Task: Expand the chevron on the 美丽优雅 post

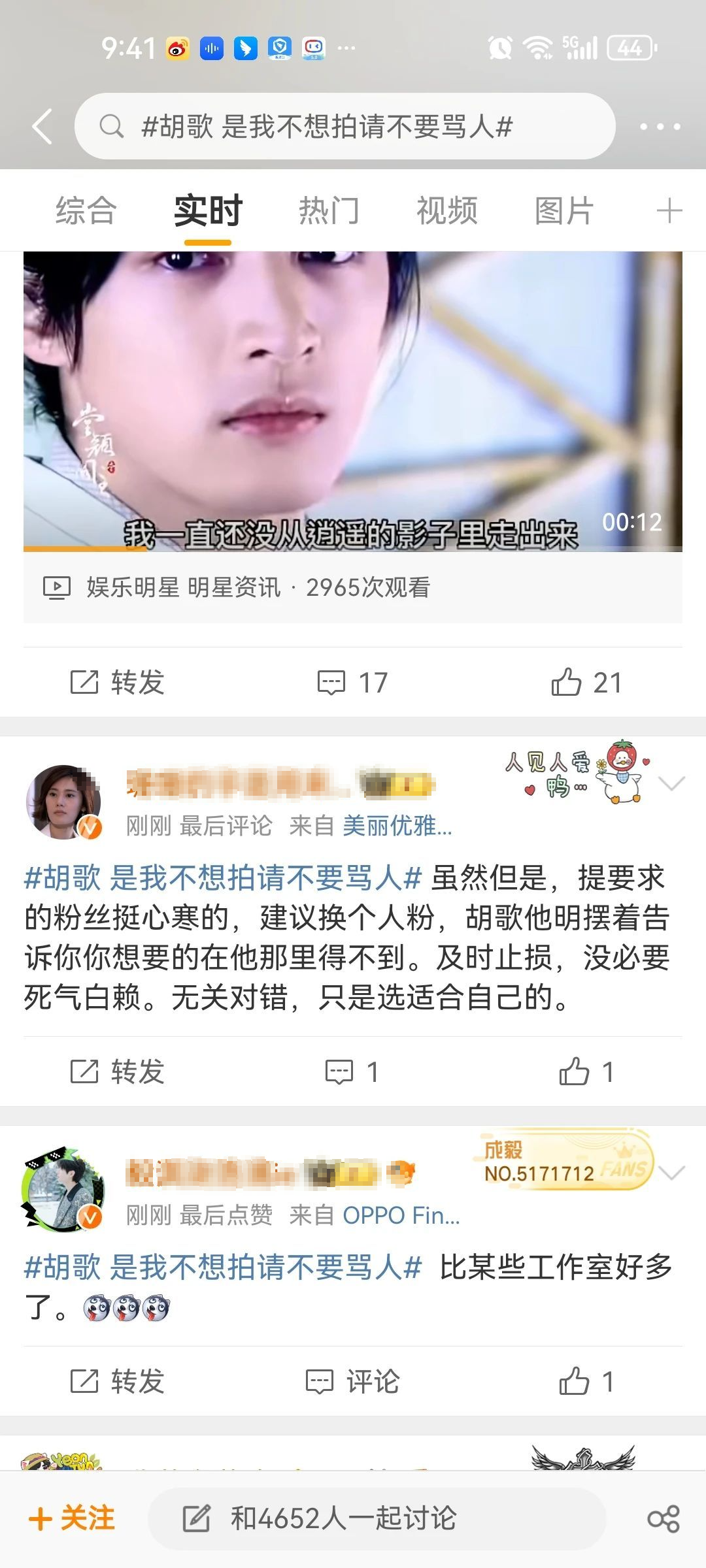Action: [671, 783]
